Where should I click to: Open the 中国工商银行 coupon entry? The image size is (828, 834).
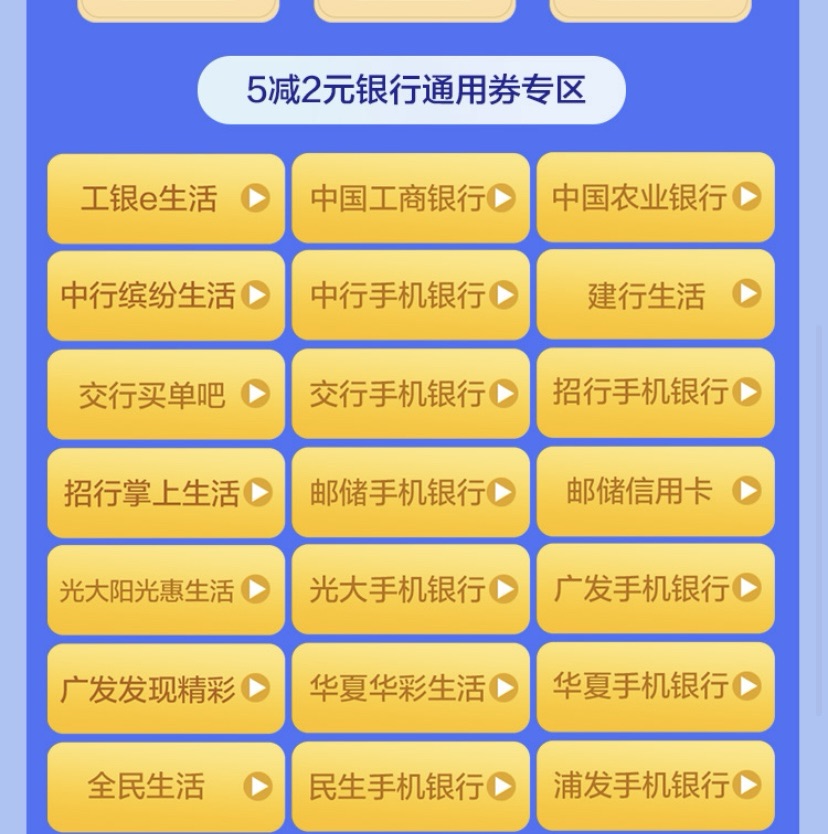(x=410, y=196)
